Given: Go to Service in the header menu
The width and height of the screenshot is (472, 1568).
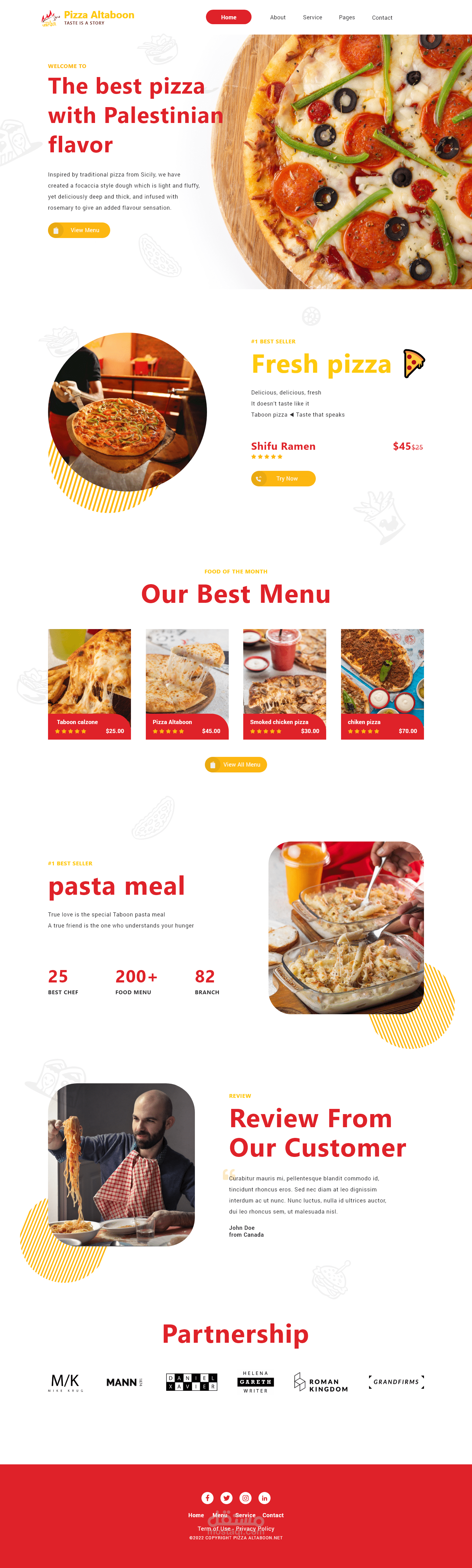Looking at the screenshot, I should (x=312, y=17).
